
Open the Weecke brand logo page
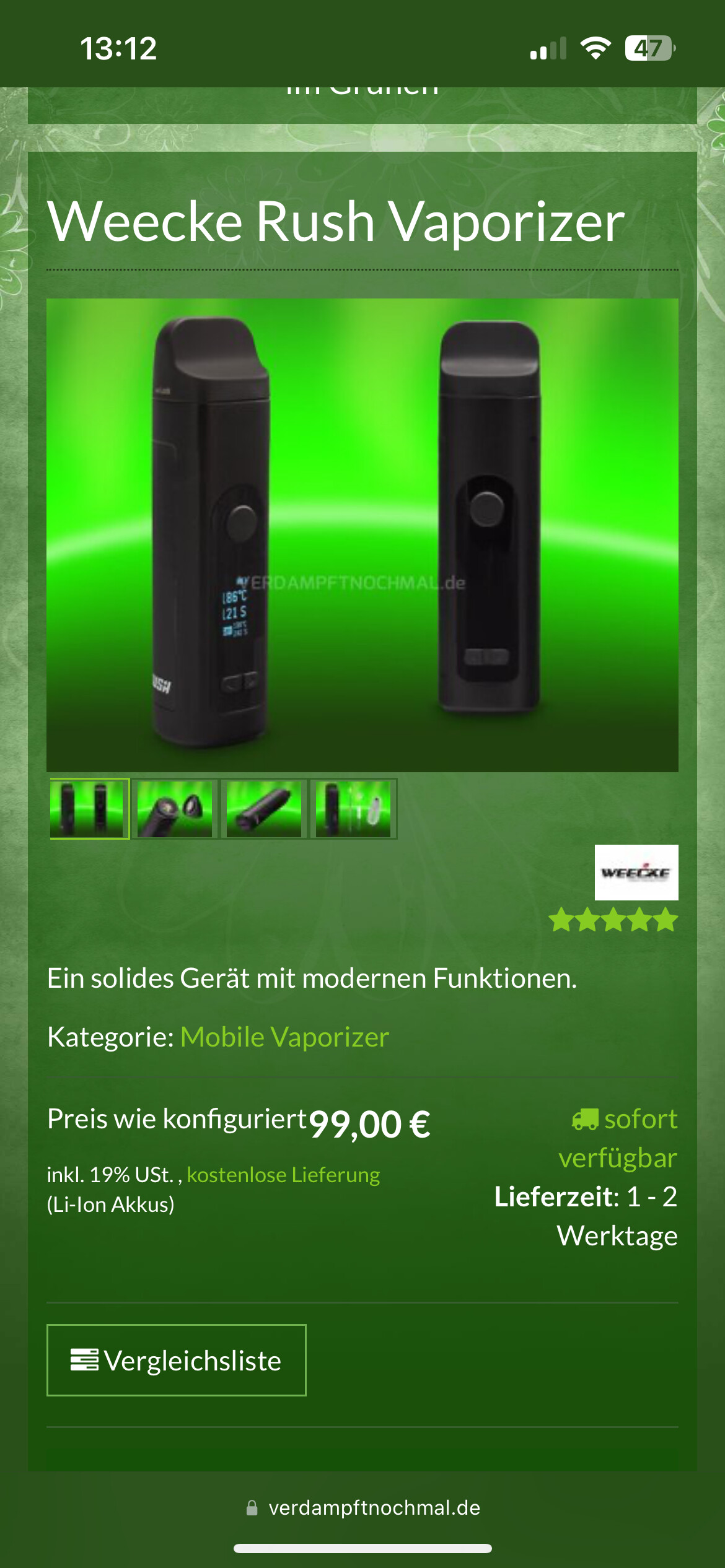click(636, 872)
